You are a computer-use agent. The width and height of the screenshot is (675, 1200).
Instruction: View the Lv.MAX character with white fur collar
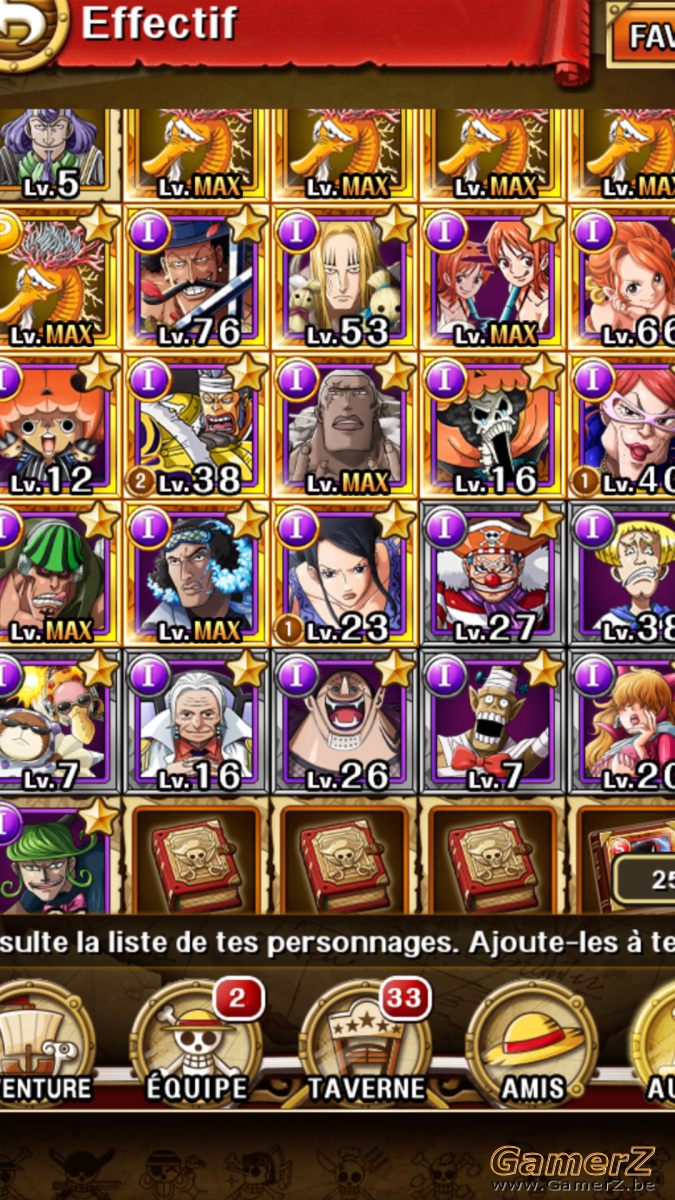coord(195,575)
